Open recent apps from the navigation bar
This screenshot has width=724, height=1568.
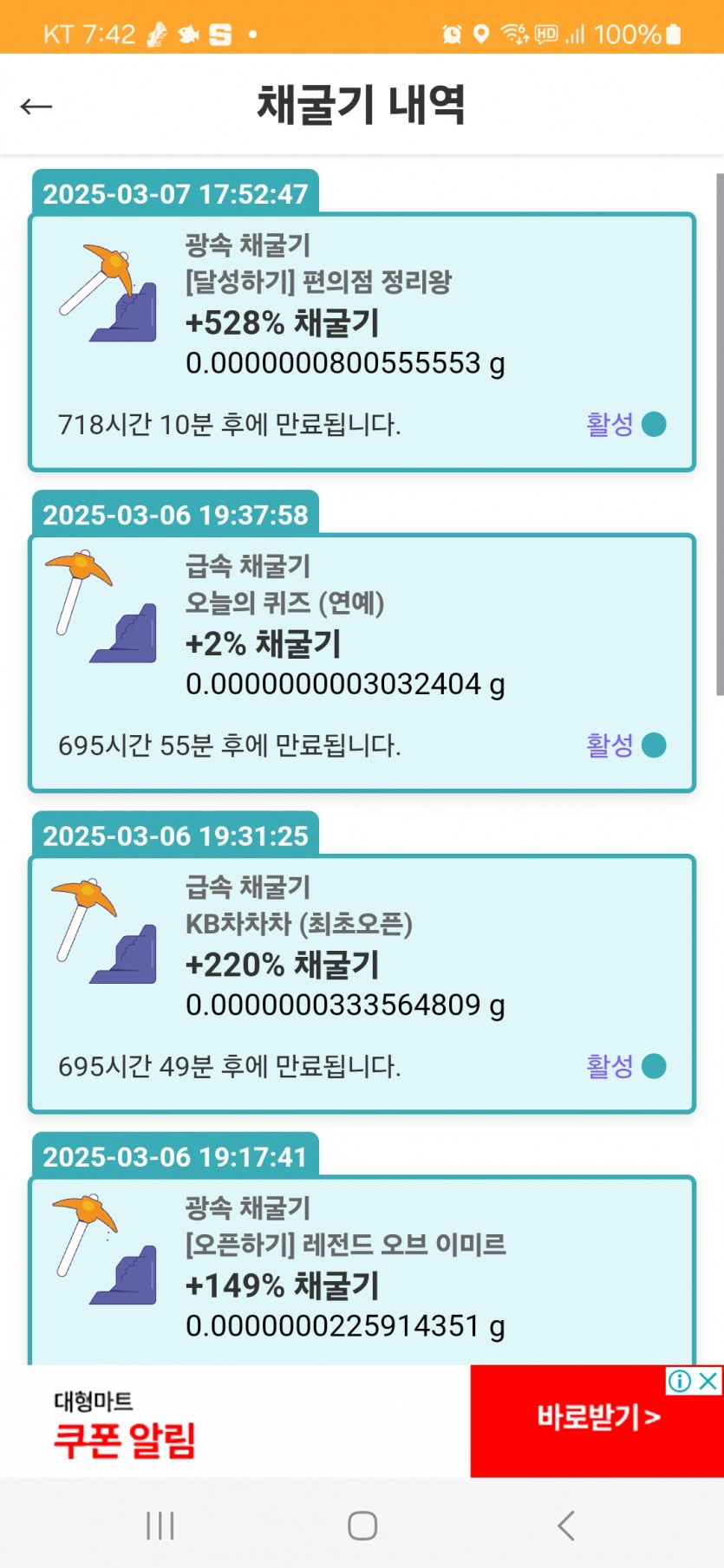tap(160, 1526)
